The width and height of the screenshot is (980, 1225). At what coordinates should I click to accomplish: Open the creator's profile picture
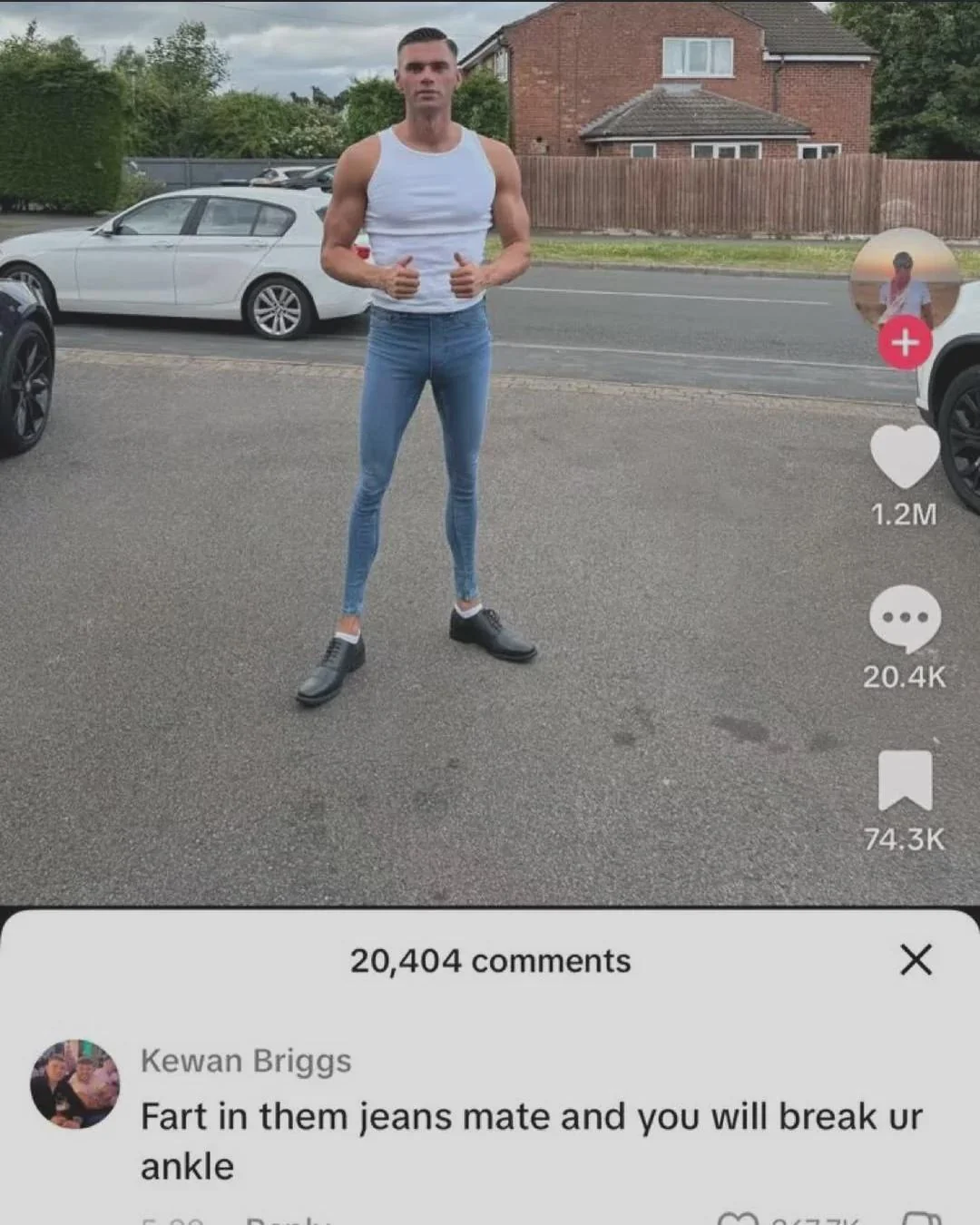point(904,281)
